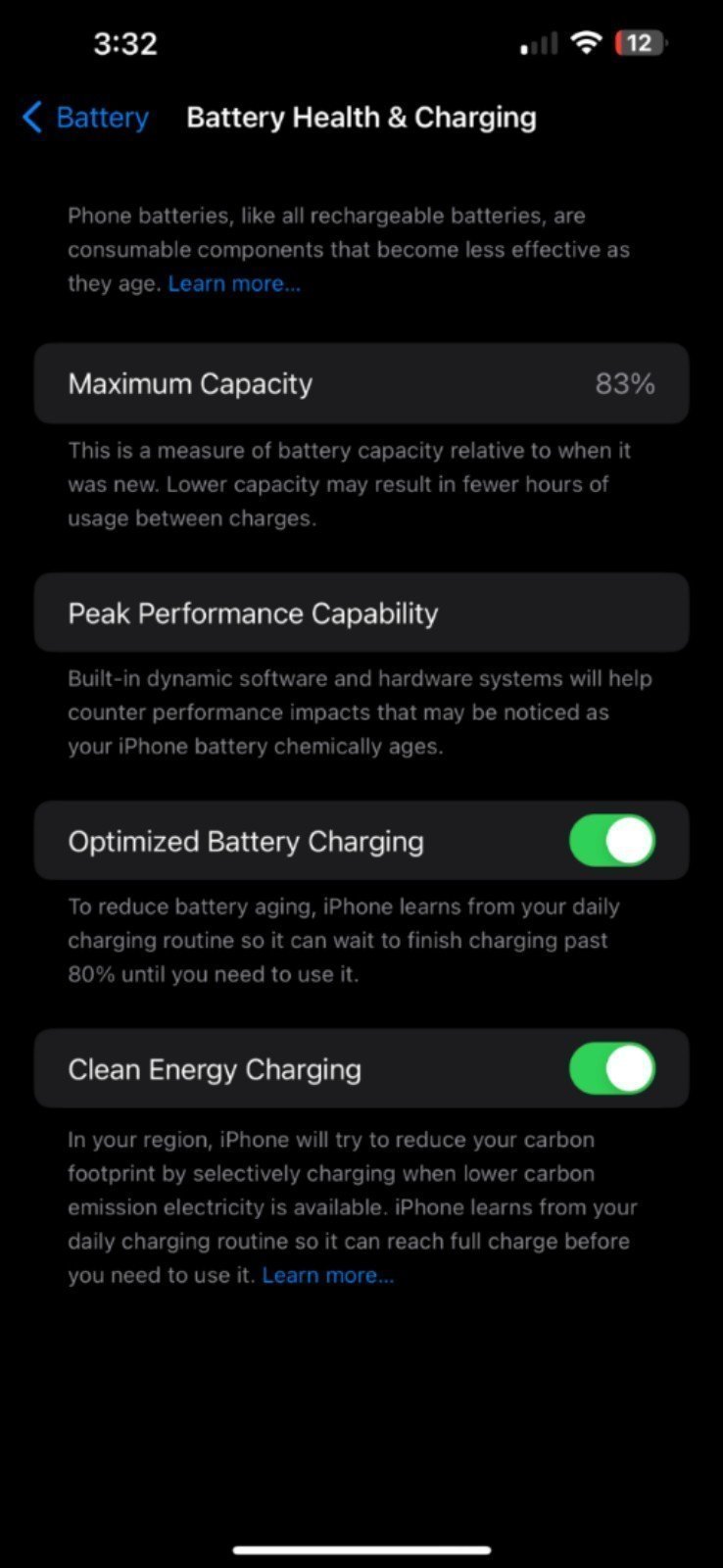Tap the back chevron next to Battery
Screen dimensions: 723x1568
point(30,117)
